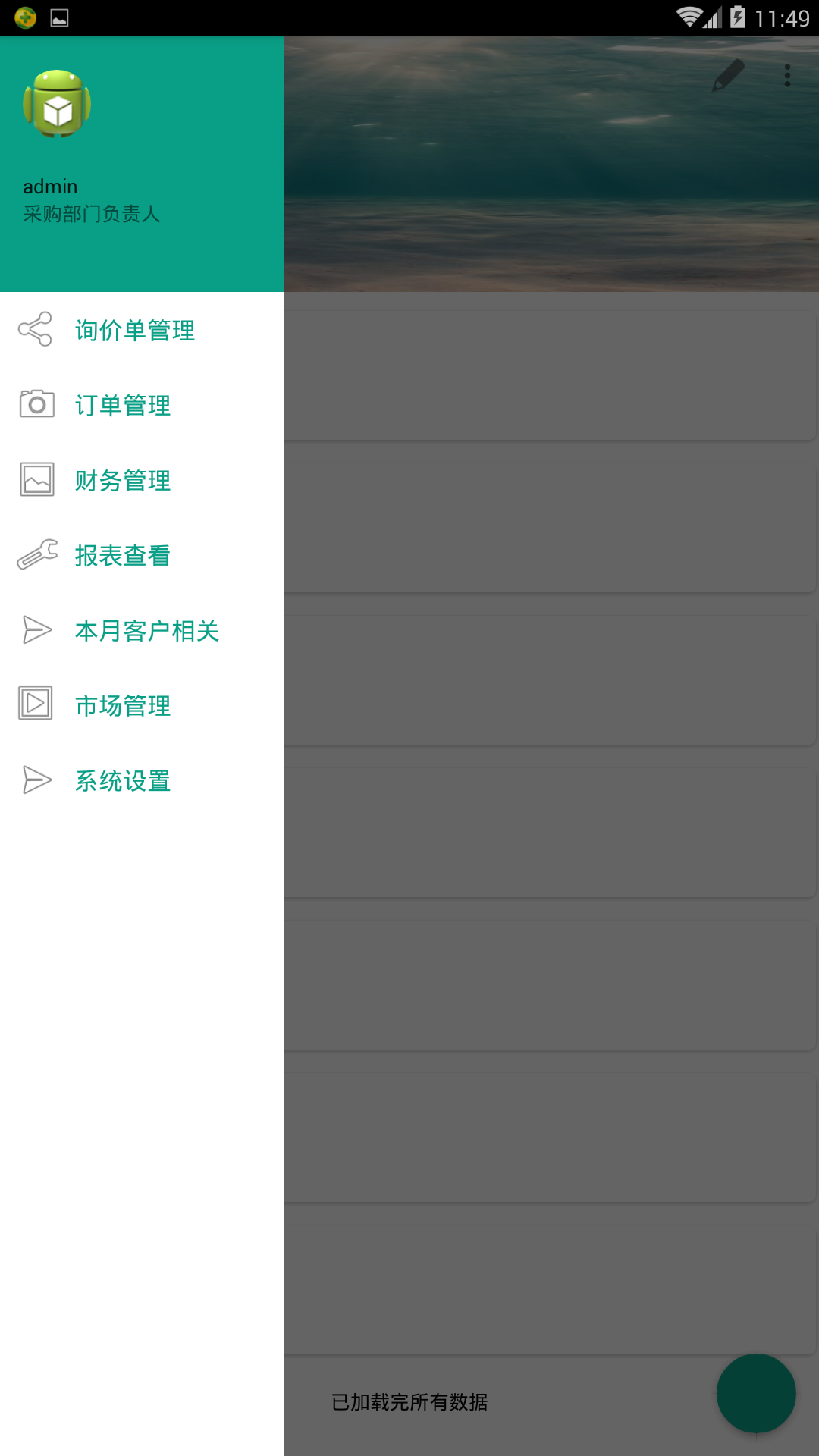Viewport: 819px width, 1456px height.
Task: Open 市场管理 section
Action: [x=123, y=705]
